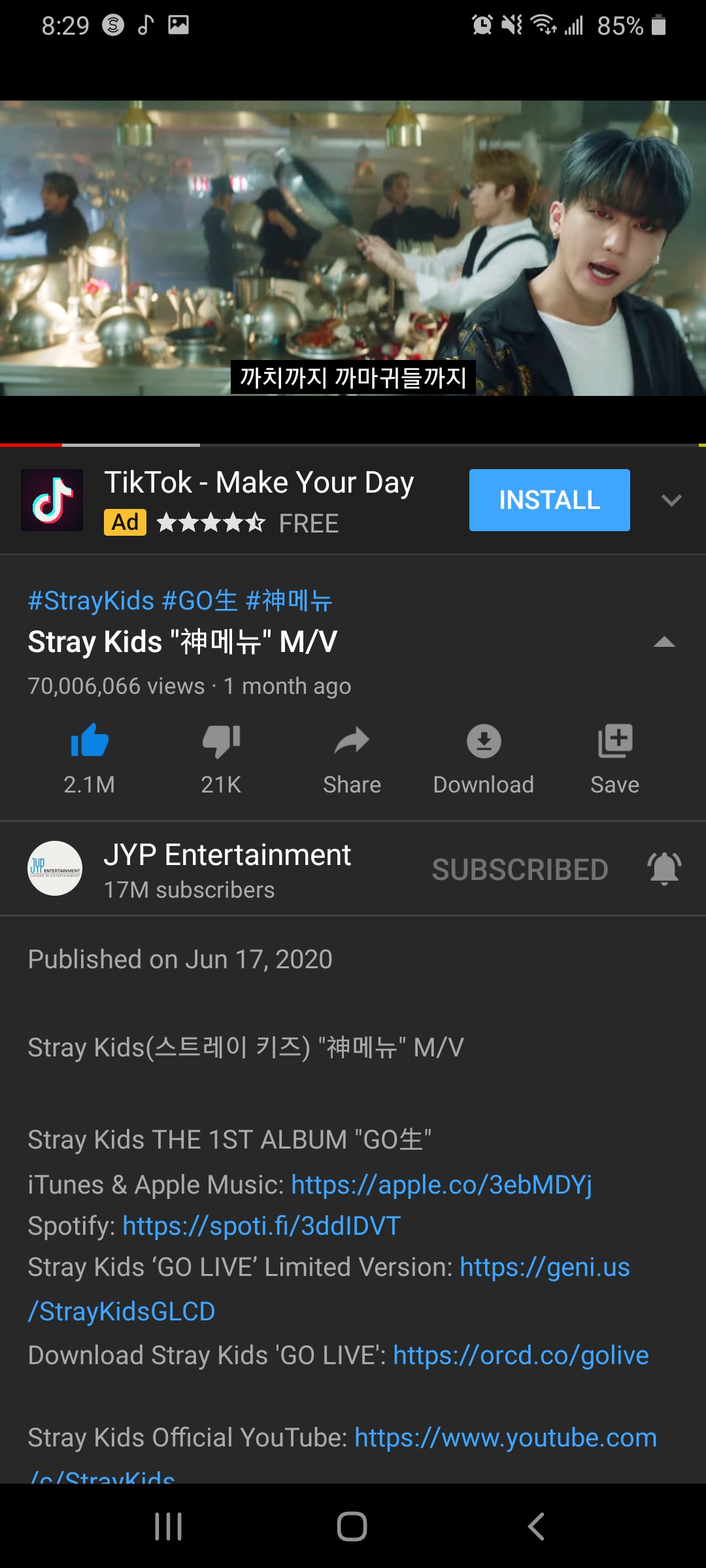Install the TikTok app from the ad
706x1568 pixels.
tap(549, 500)
